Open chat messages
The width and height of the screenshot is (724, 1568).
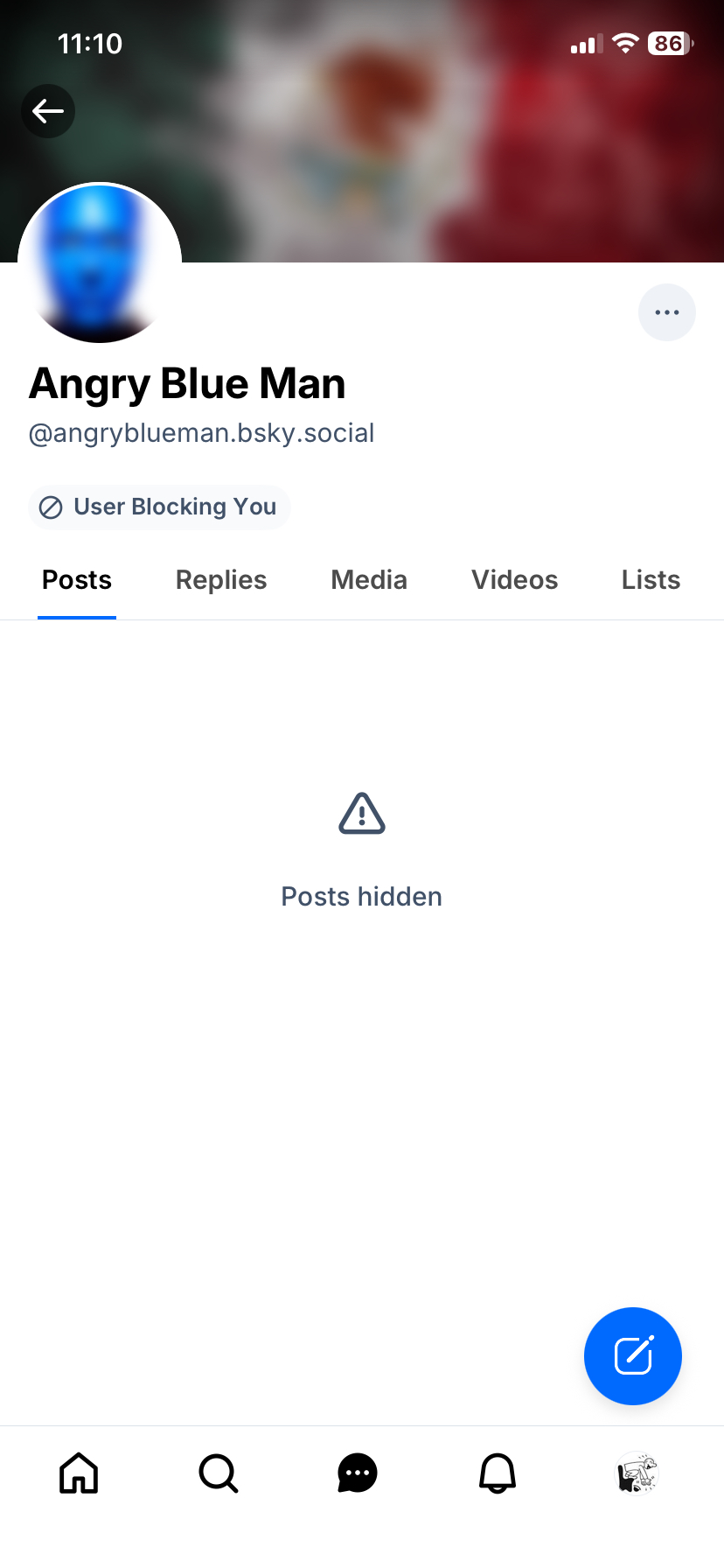[358, 1473]
